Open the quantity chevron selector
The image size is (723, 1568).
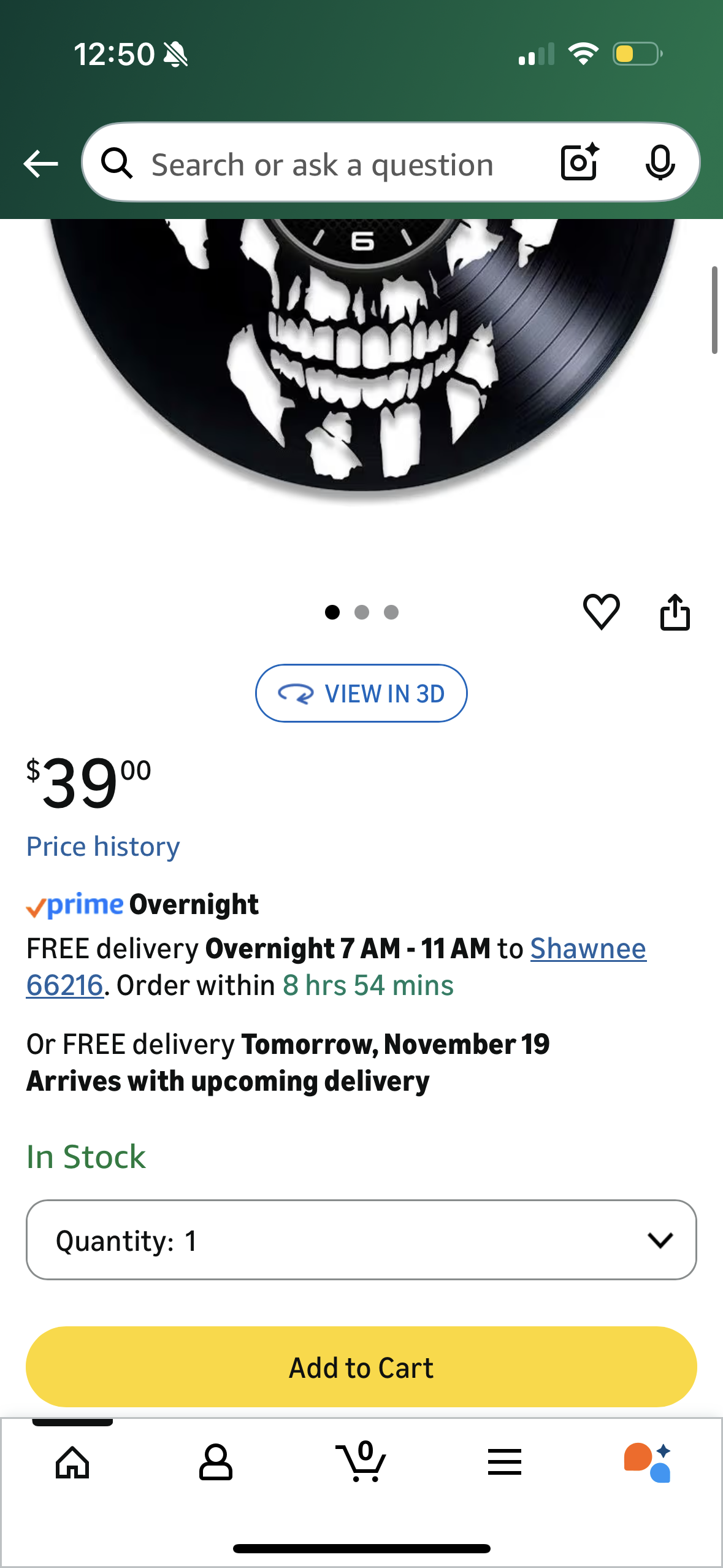(660, 1240)
